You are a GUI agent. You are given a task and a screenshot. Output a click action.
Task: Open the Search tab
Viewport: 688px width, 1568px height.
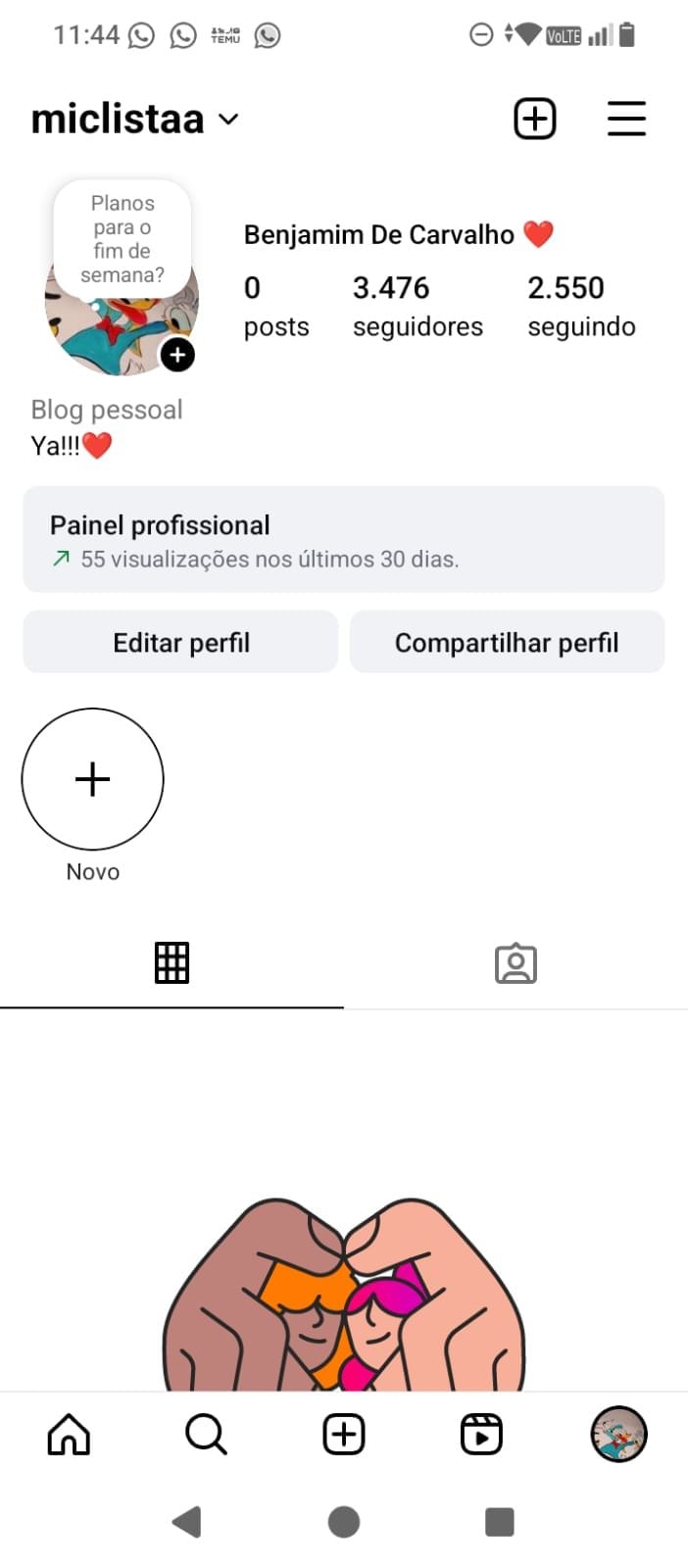(x=206, y=1435)
